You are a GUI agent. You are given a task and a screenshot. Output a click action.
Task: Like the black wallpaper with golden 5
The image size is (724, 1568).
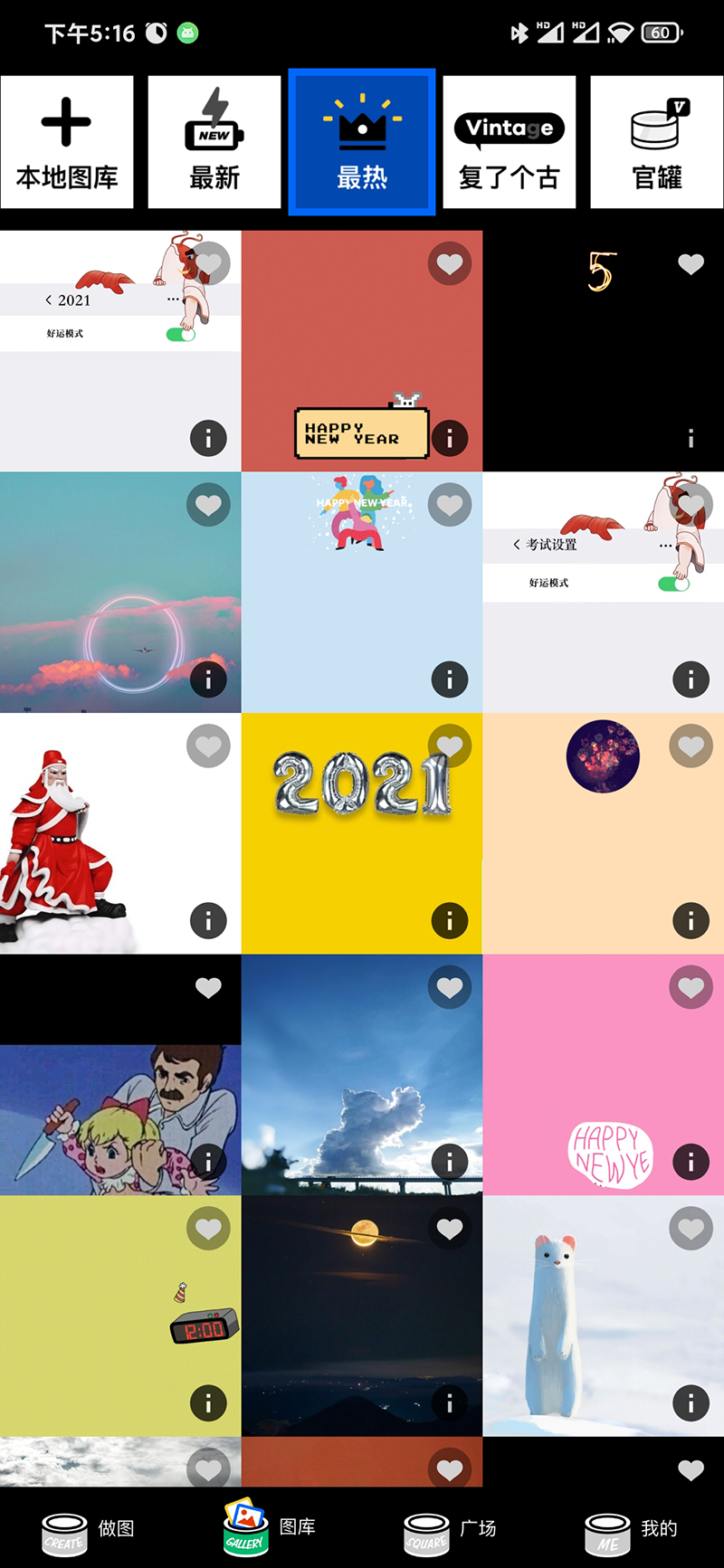click(691, 263)
